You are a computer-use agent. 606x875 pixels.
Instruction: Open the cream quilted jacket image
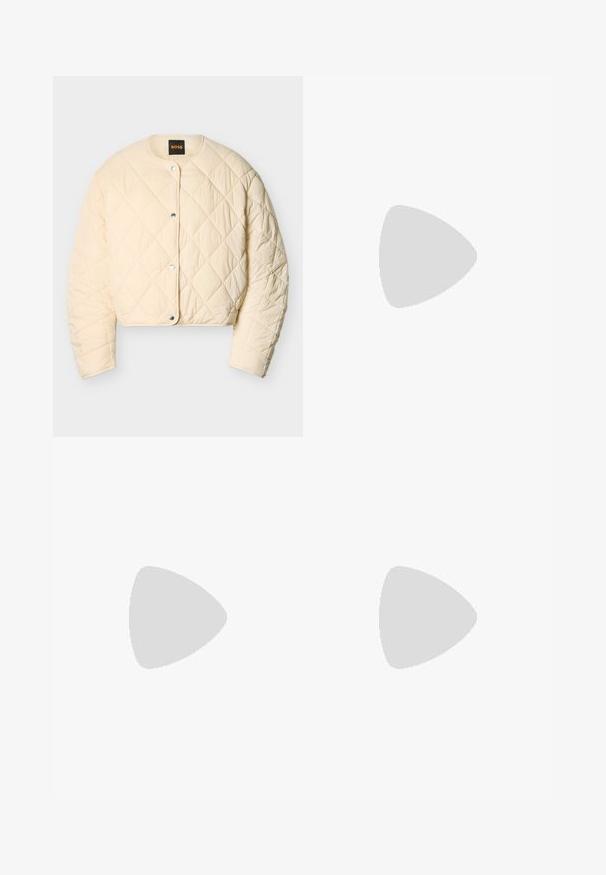(178, 256)
